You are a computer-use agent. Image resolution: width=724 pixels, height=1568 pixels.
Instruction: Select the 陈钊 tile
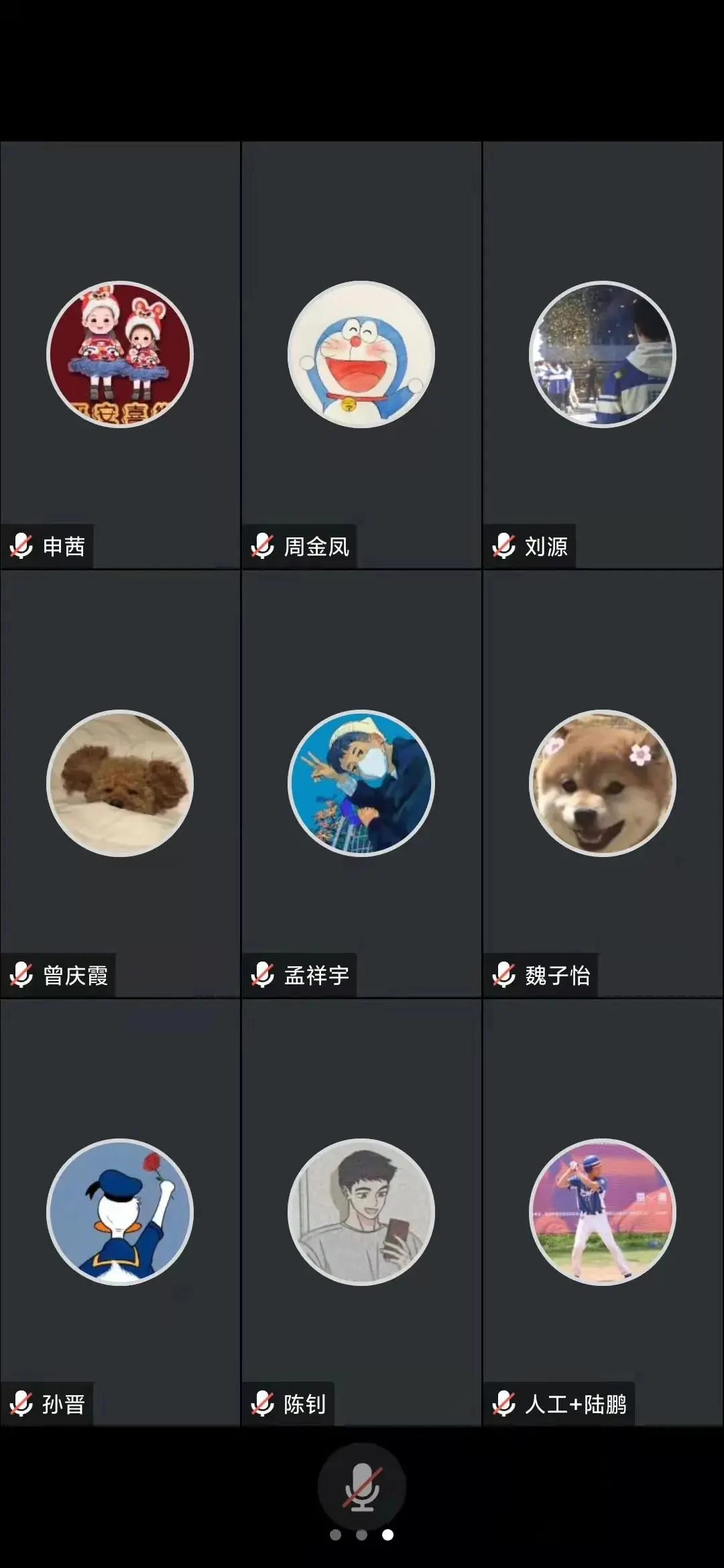click(x=361, y=1212)
